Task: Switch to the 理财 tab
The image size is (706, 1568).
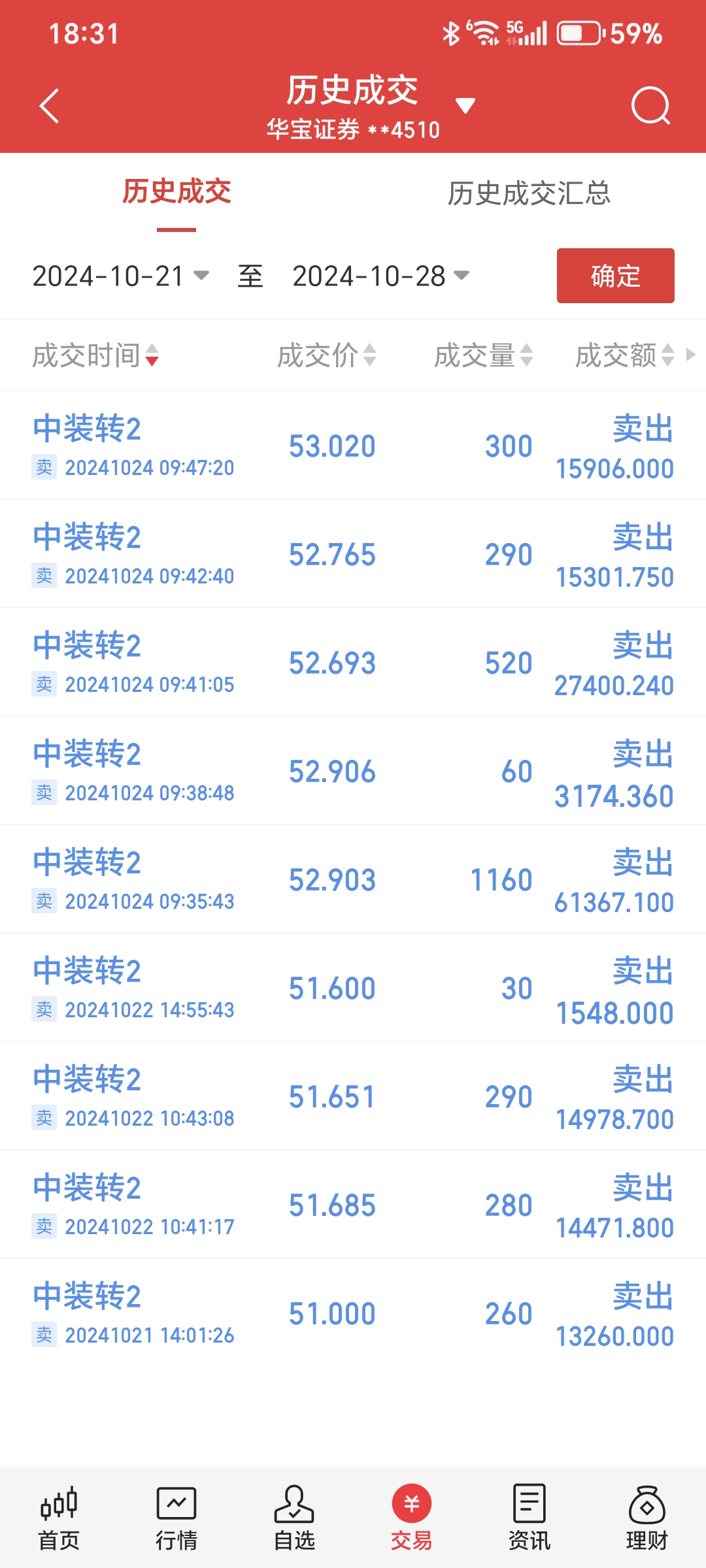Action: [647, 1517]
